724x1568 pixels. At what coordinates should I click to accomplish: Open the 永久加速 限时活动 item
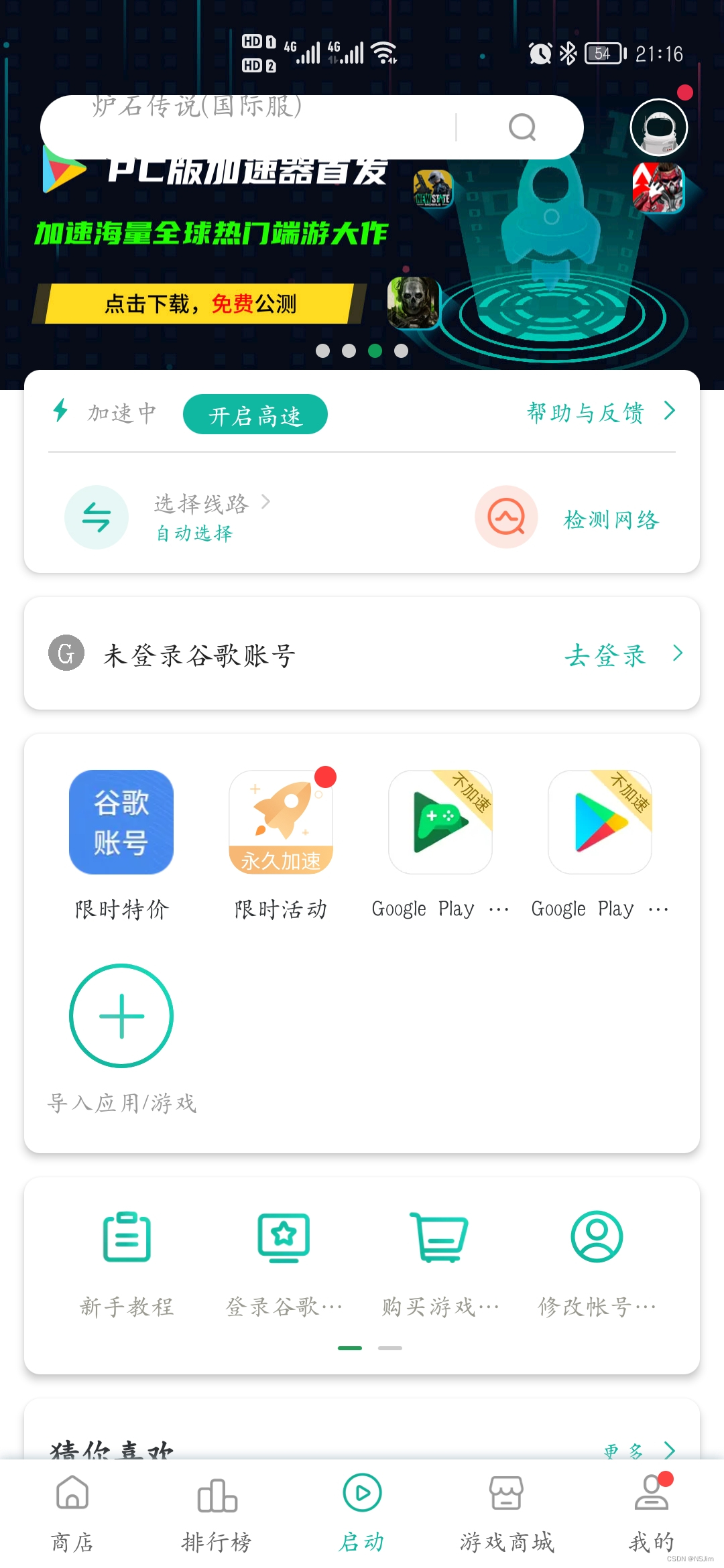point(281,822)
